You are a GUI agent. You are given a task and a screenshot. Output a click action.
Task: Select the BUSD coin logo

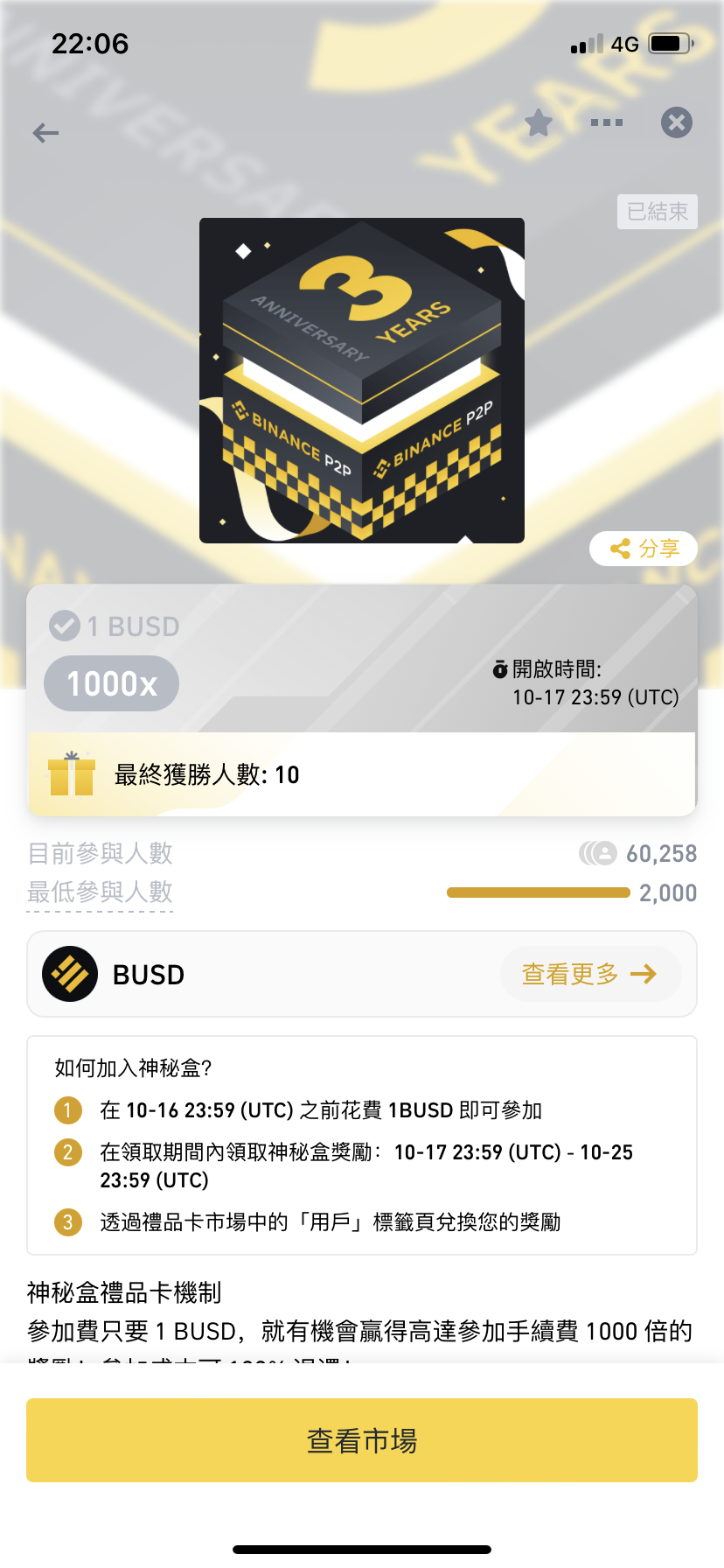coord(69,974)
